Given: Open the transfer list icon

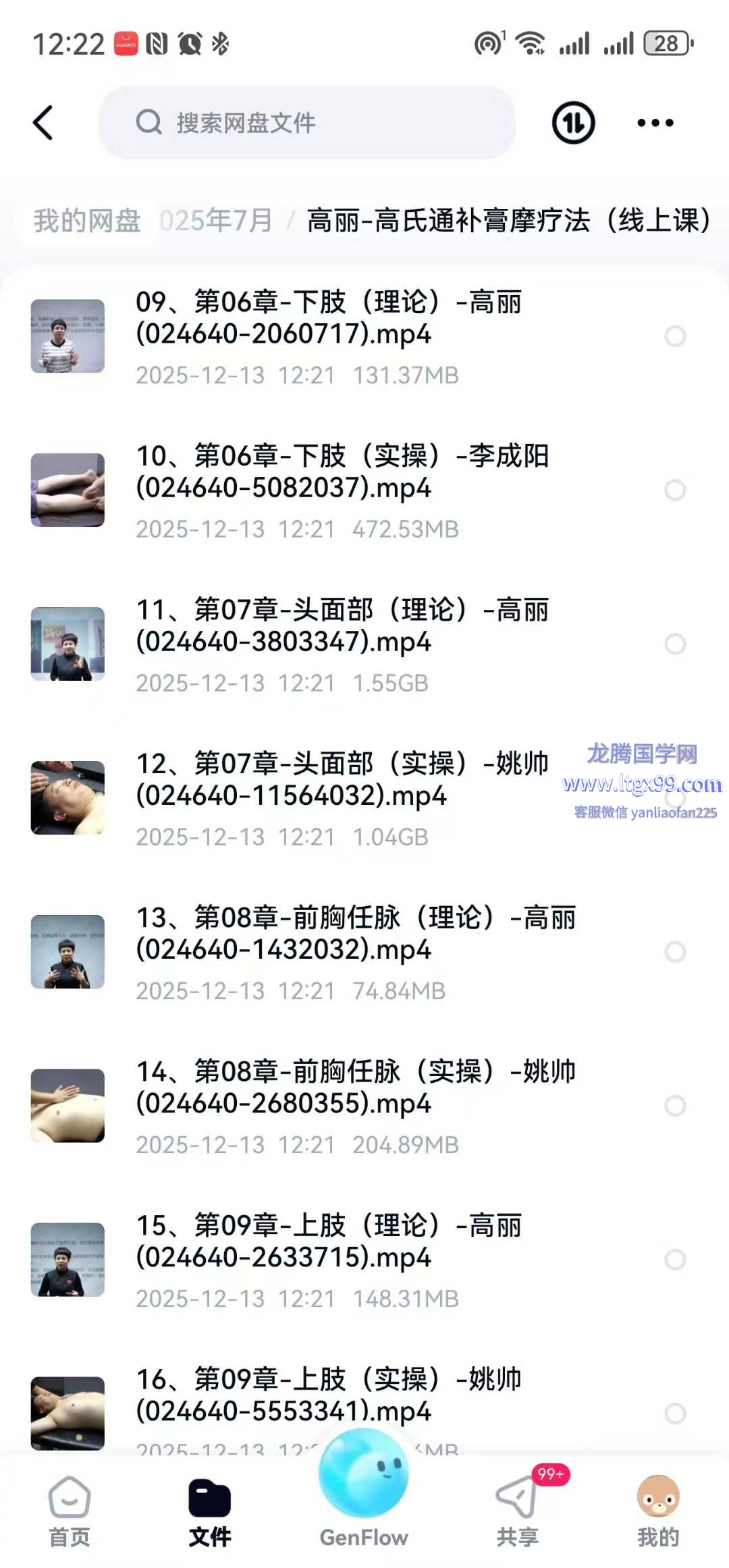Looking at the screenshot, I should tap(573, 123).
